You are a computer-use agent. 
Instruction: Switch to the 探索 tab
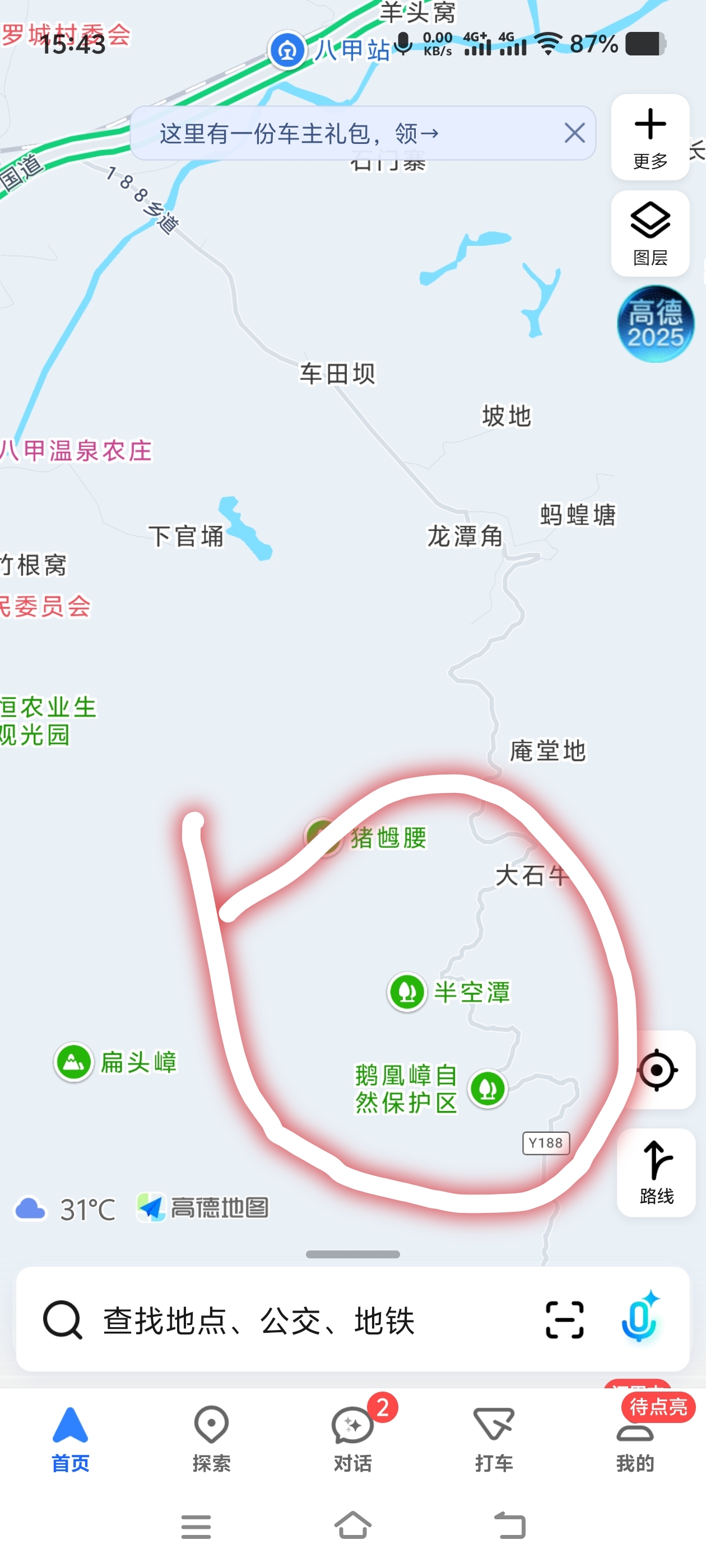[x=211, y=1438]
